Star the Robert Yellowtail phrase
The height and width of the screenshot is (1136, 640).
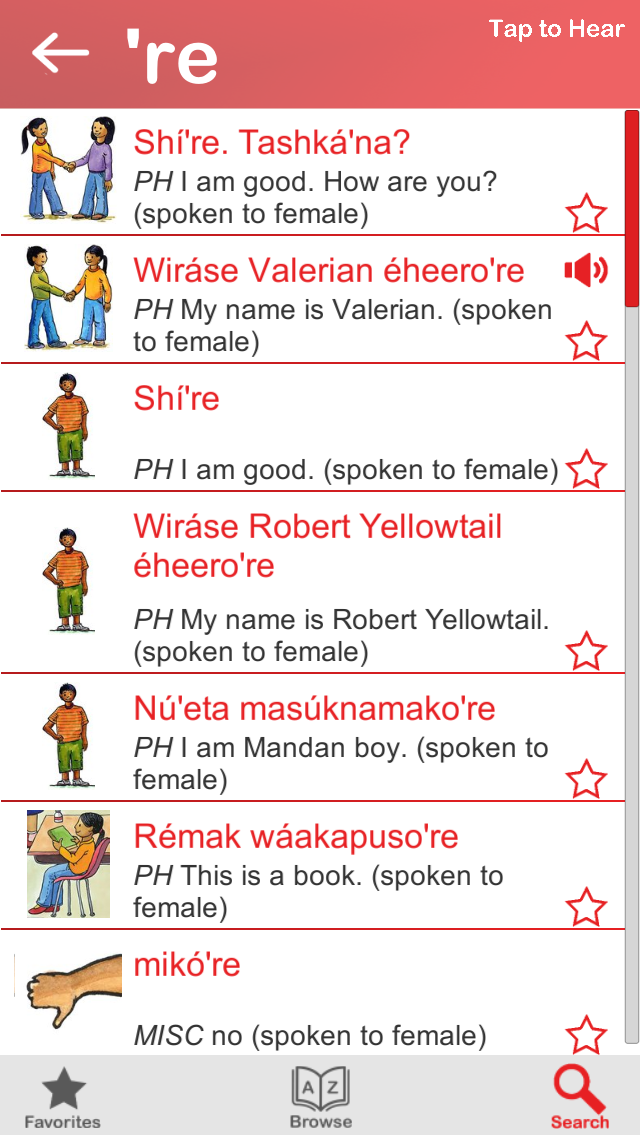586,651
